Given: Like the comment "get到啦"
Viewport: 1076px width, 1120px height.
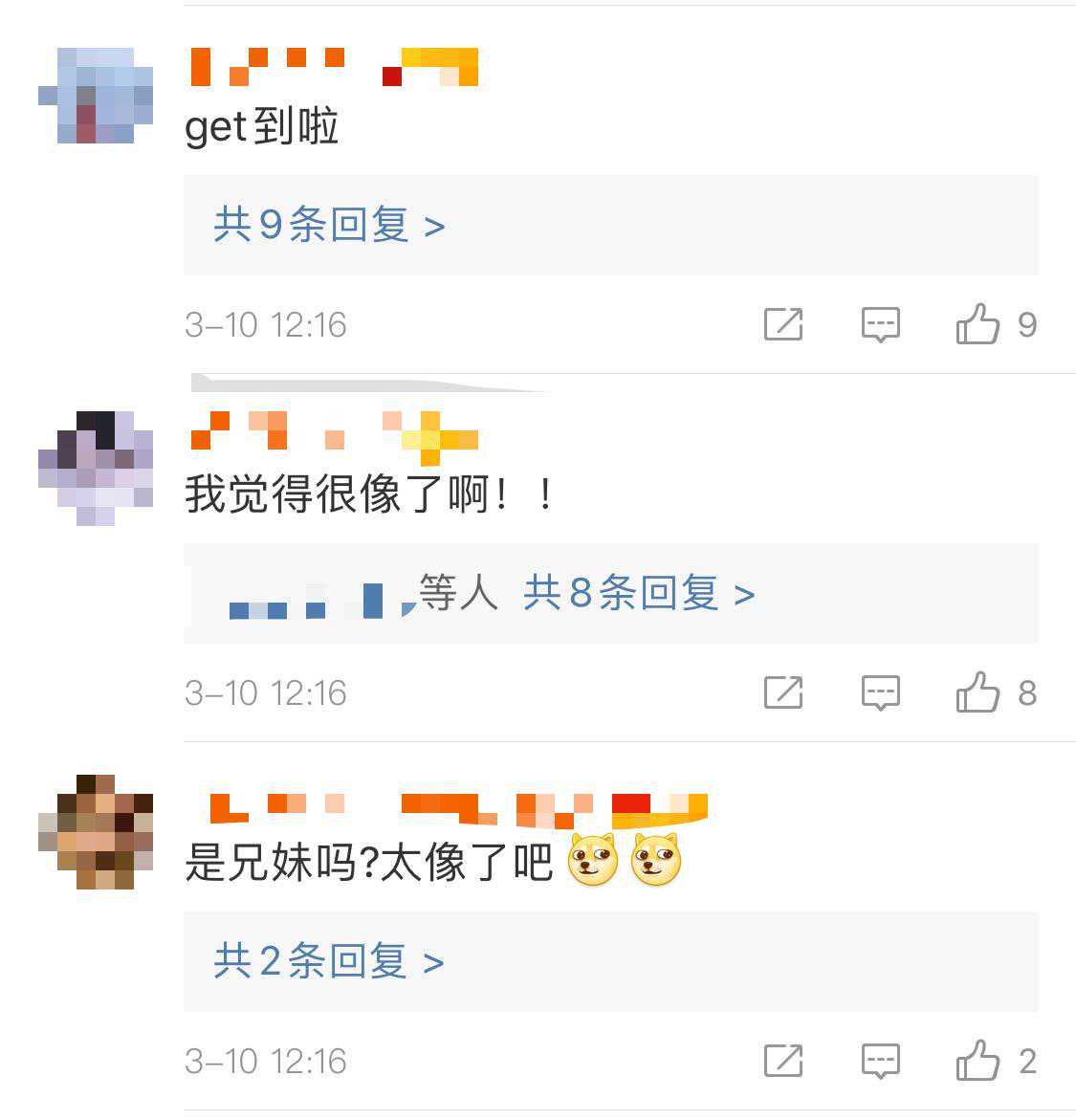Looking at the screenshot, I should (977, 325).
